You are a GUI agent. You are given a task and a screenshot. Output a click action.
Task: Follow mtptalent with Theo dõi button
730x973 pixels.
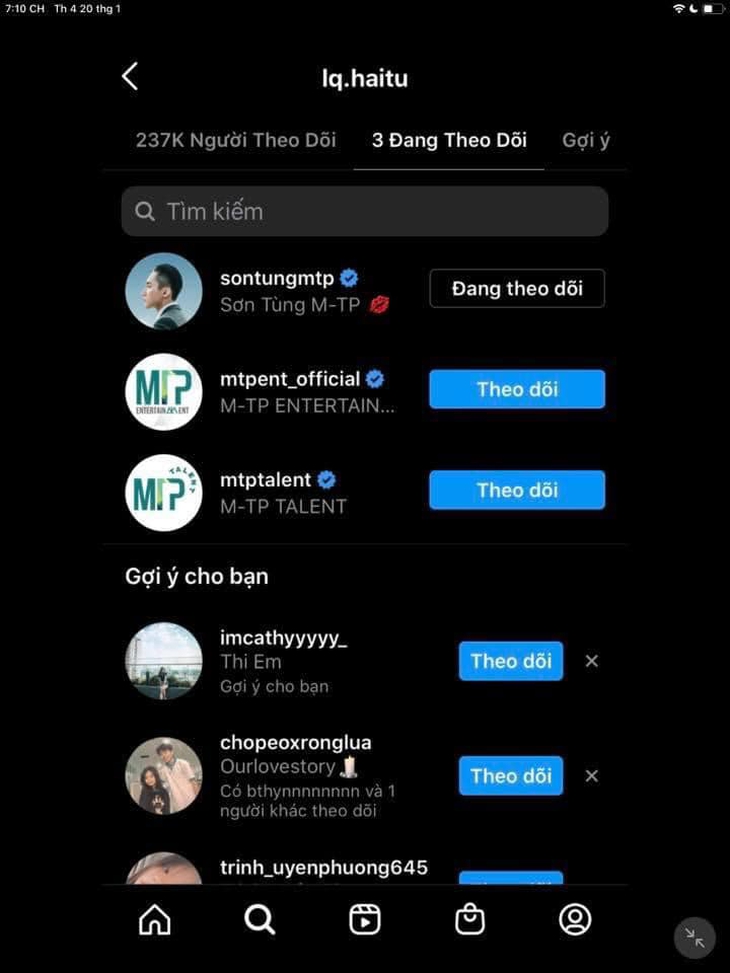[517, 490]
